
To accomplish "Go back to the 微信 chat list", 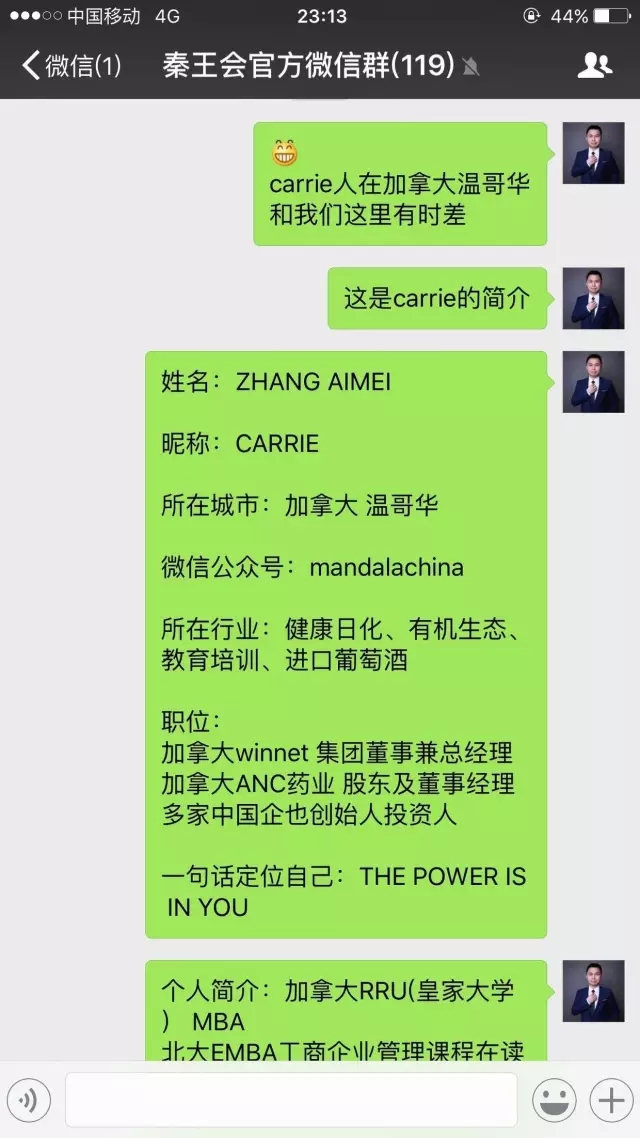I will click(71, 66).
